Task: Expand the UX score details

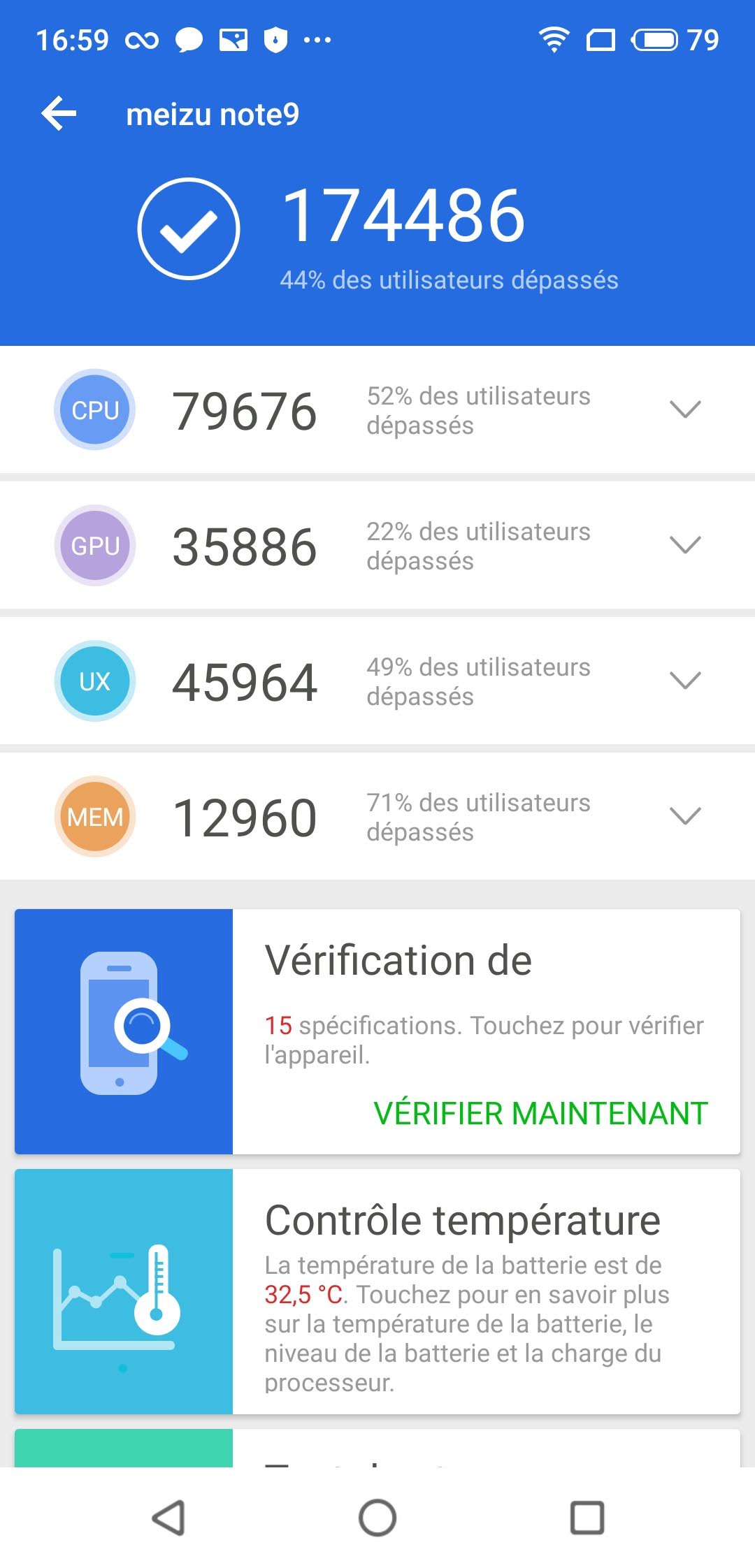Action: 684,681
